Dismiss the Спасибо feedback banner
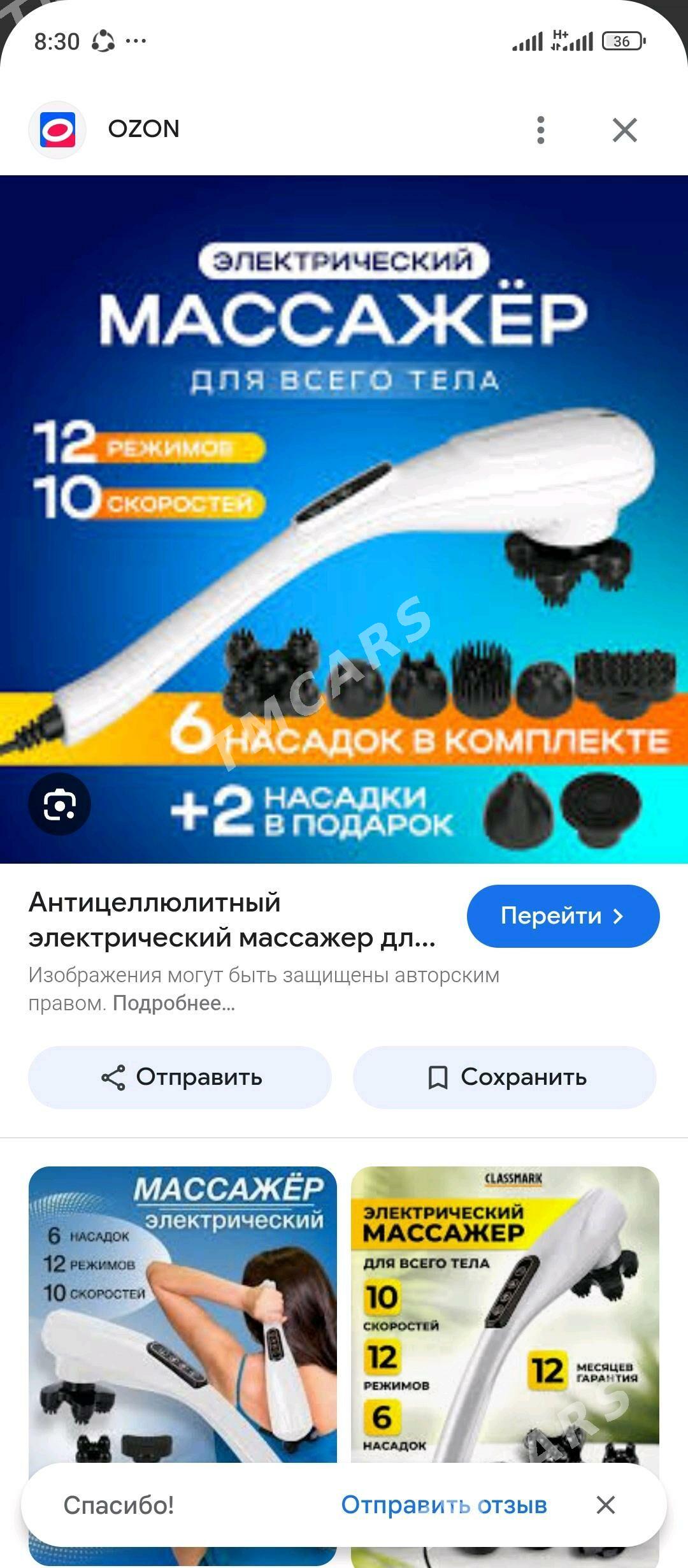 click(605, 1505)
